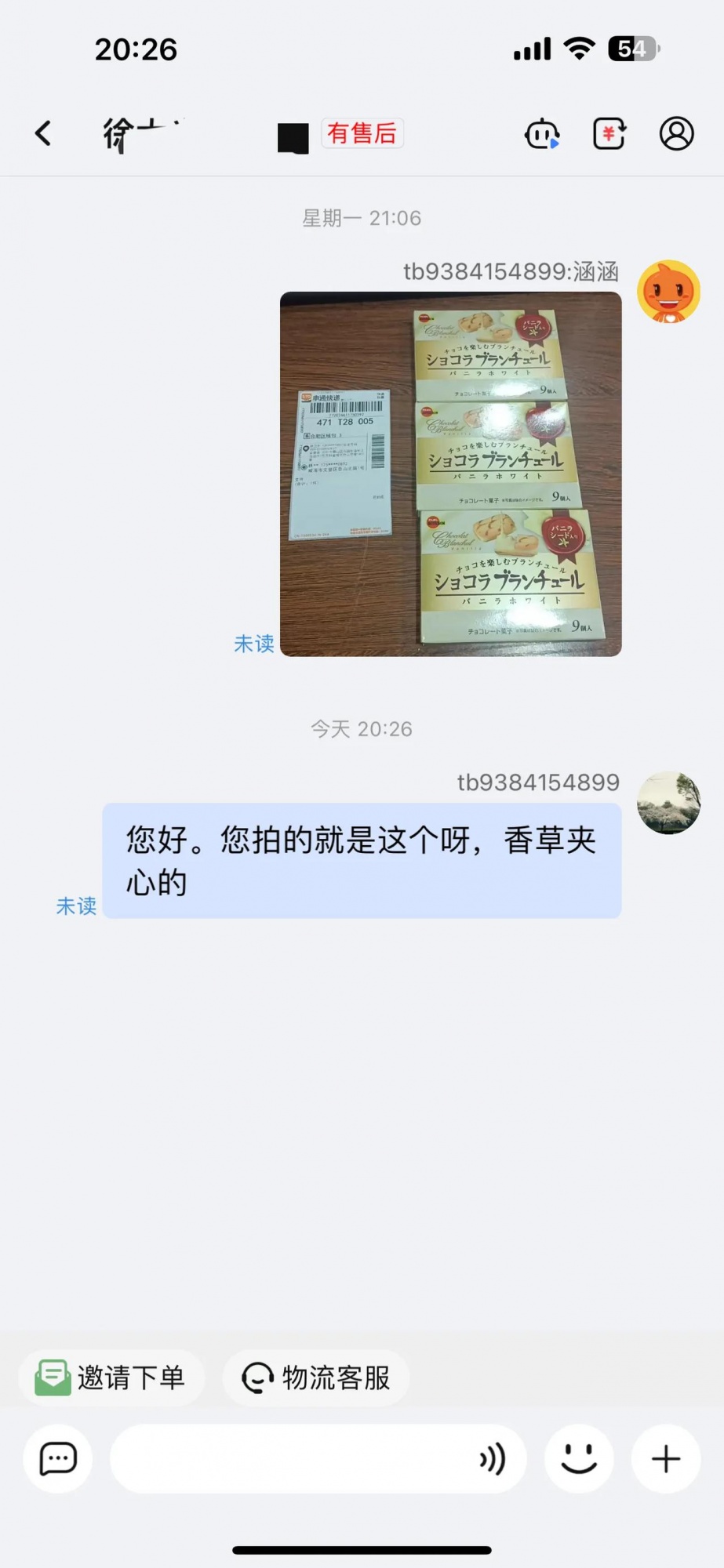The width and height of the screenshot is (724, 1568).
Task: View the customer profile icon
Action: (x=676, y=133)
